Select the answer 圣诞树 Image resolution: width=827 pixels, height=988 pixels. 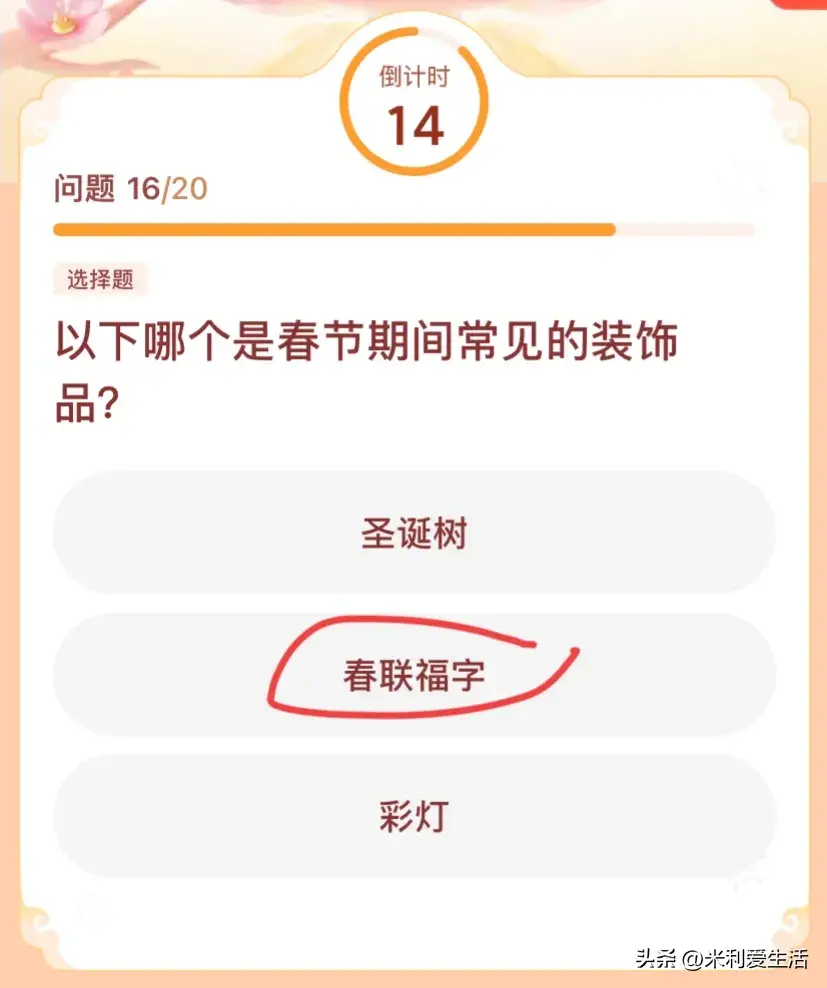pyautogui.click(x=414, y=534)
